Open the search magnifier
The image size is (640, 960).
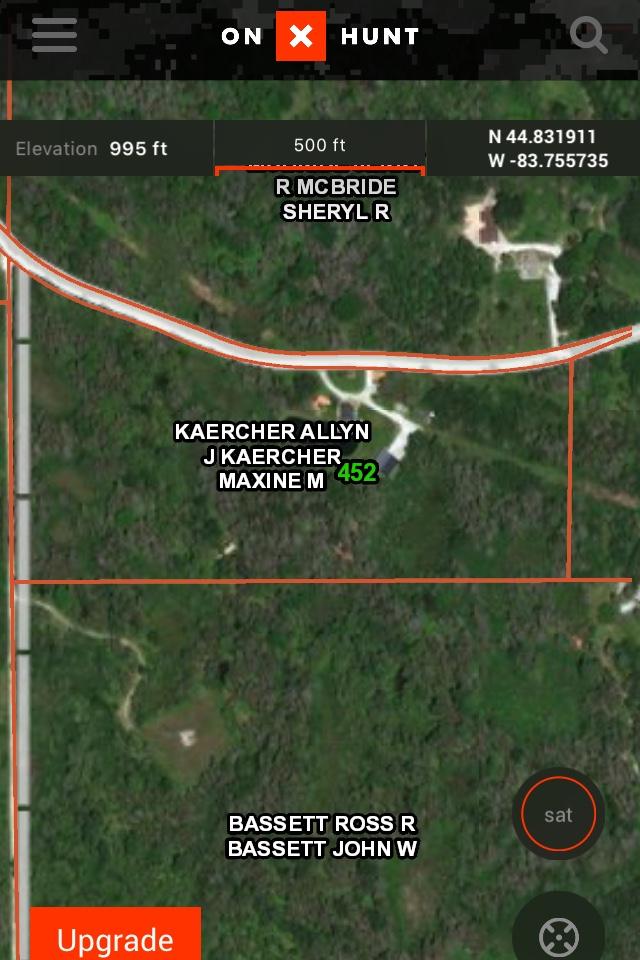[x=588, y=37]
